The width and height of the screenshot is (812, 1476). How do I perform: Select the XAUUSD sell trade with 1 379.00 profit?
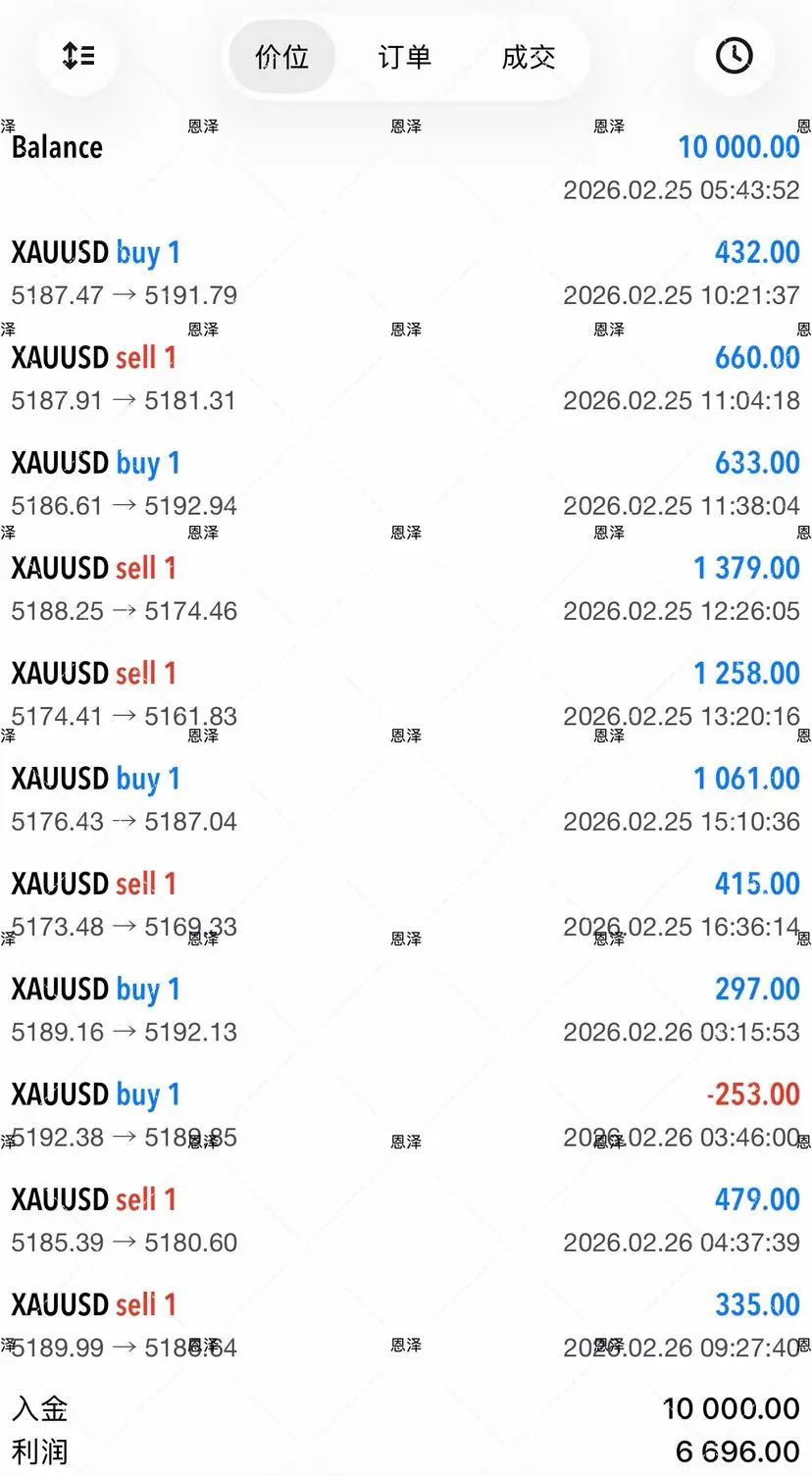(406, 588)
